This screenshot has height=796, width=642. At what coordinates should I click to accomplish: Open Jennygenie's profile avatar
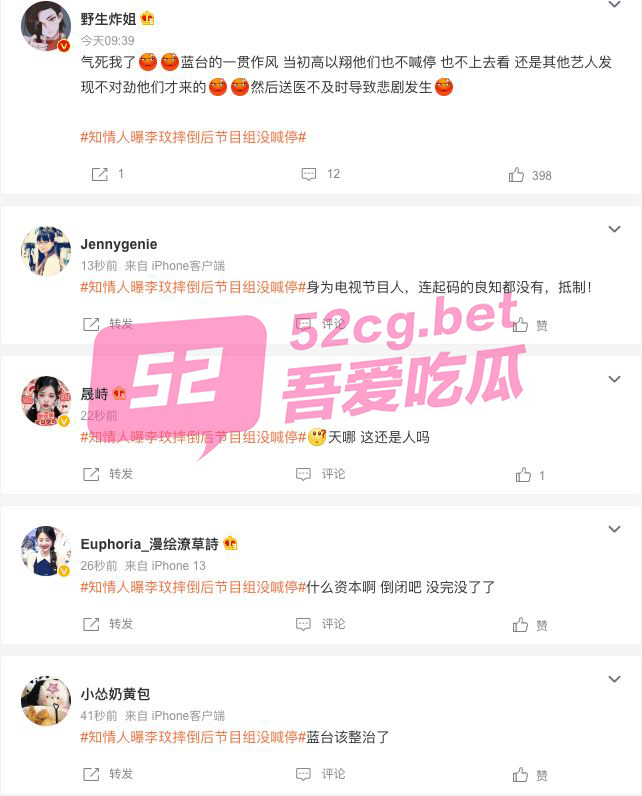tap(45, 251)
